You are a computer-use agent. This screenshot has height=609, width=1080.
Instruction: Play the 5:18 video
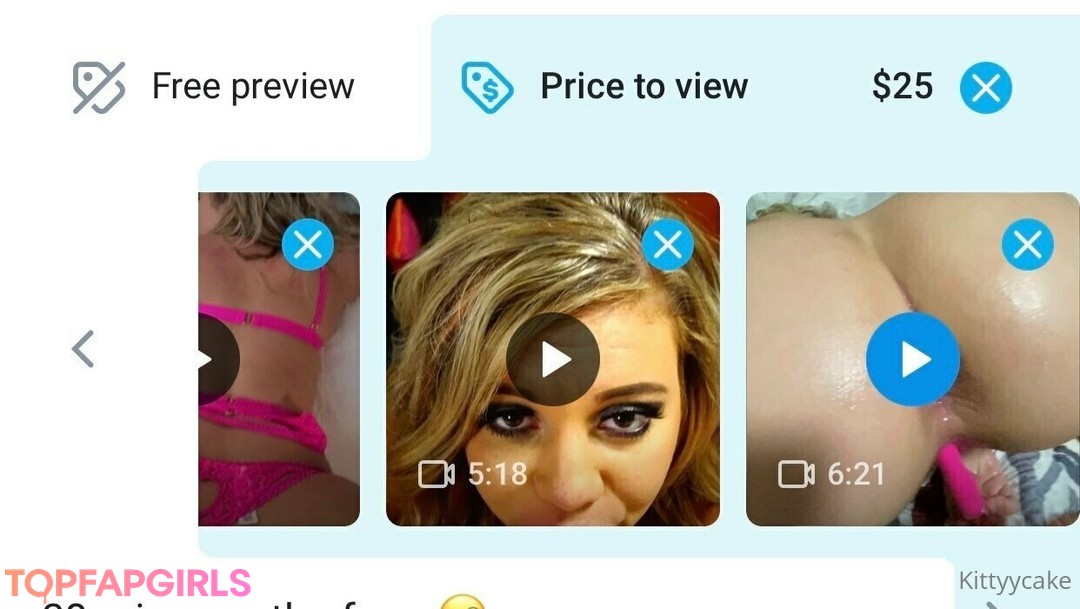coord(553,360)
